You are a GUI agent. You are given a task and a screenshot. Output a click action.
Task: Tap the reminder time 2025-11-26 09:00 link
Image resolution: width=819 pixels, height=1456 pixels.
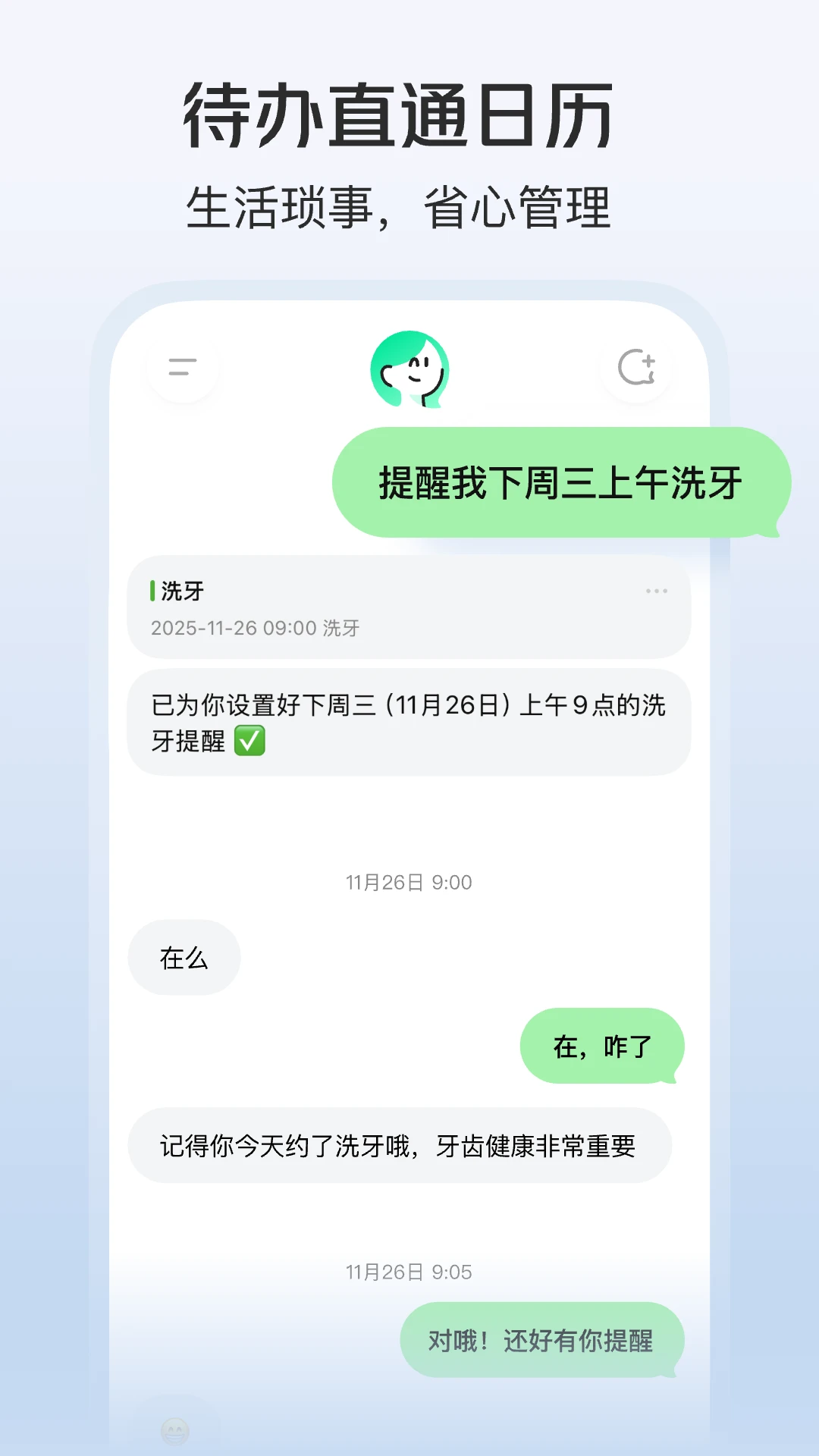point(256,628)
